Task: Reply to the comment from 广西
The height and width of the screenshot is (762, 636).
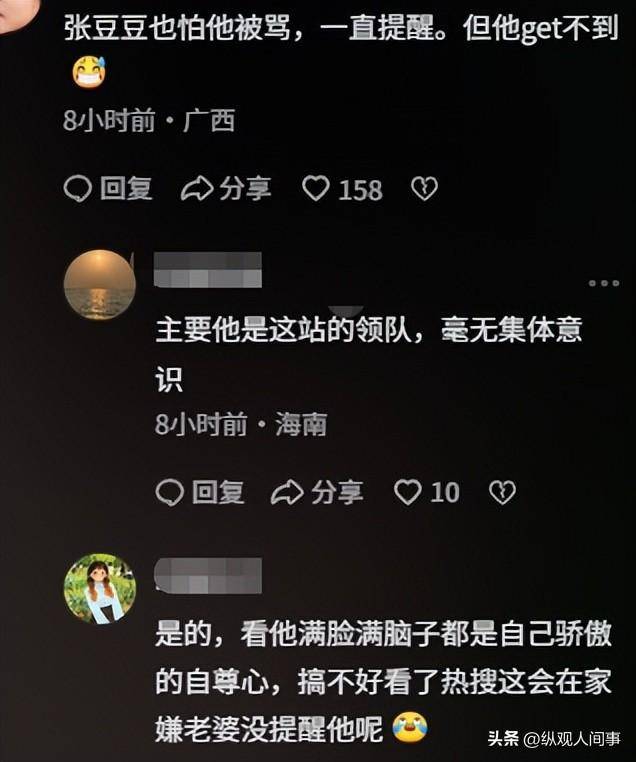Action: click(108, 189)
